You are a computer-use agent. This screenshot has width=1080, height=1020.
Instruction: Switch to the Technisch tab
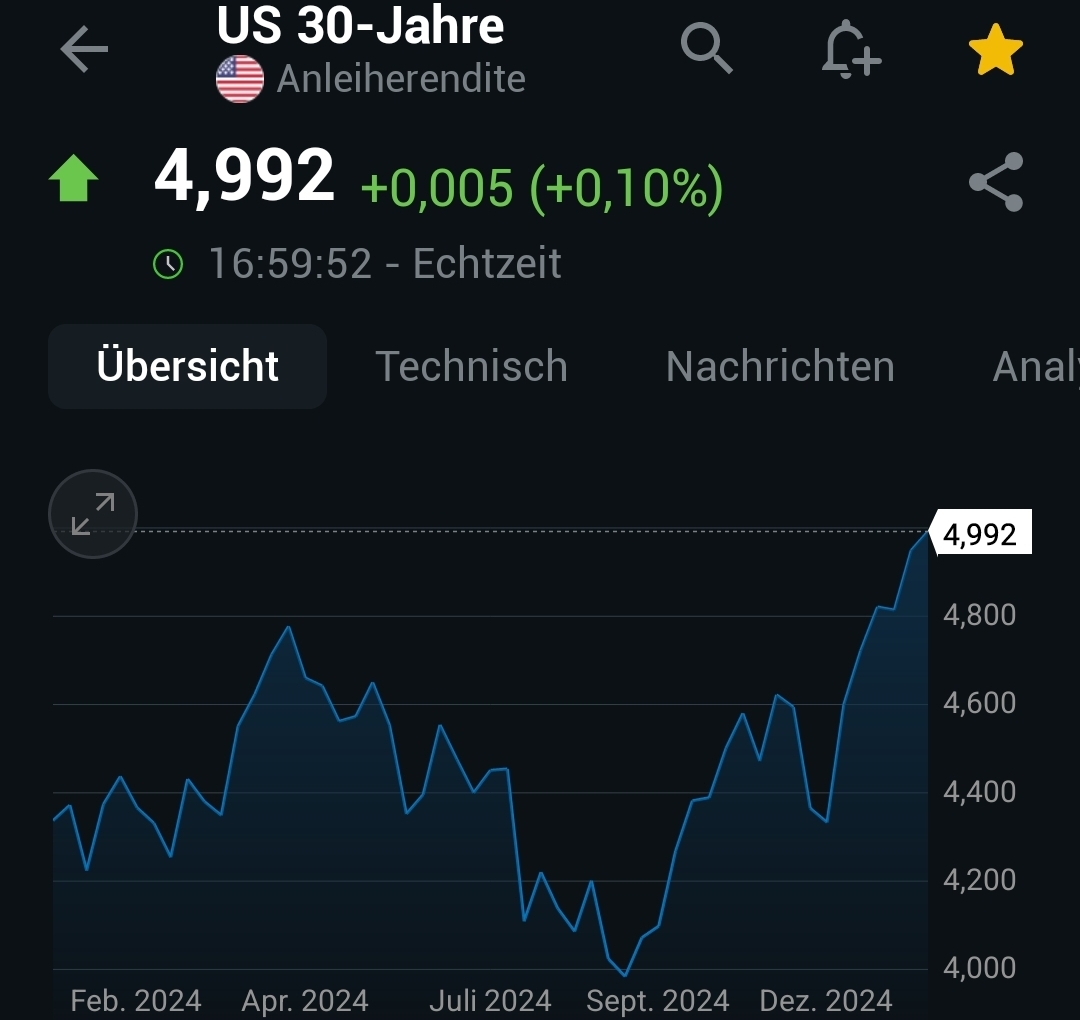471,366
